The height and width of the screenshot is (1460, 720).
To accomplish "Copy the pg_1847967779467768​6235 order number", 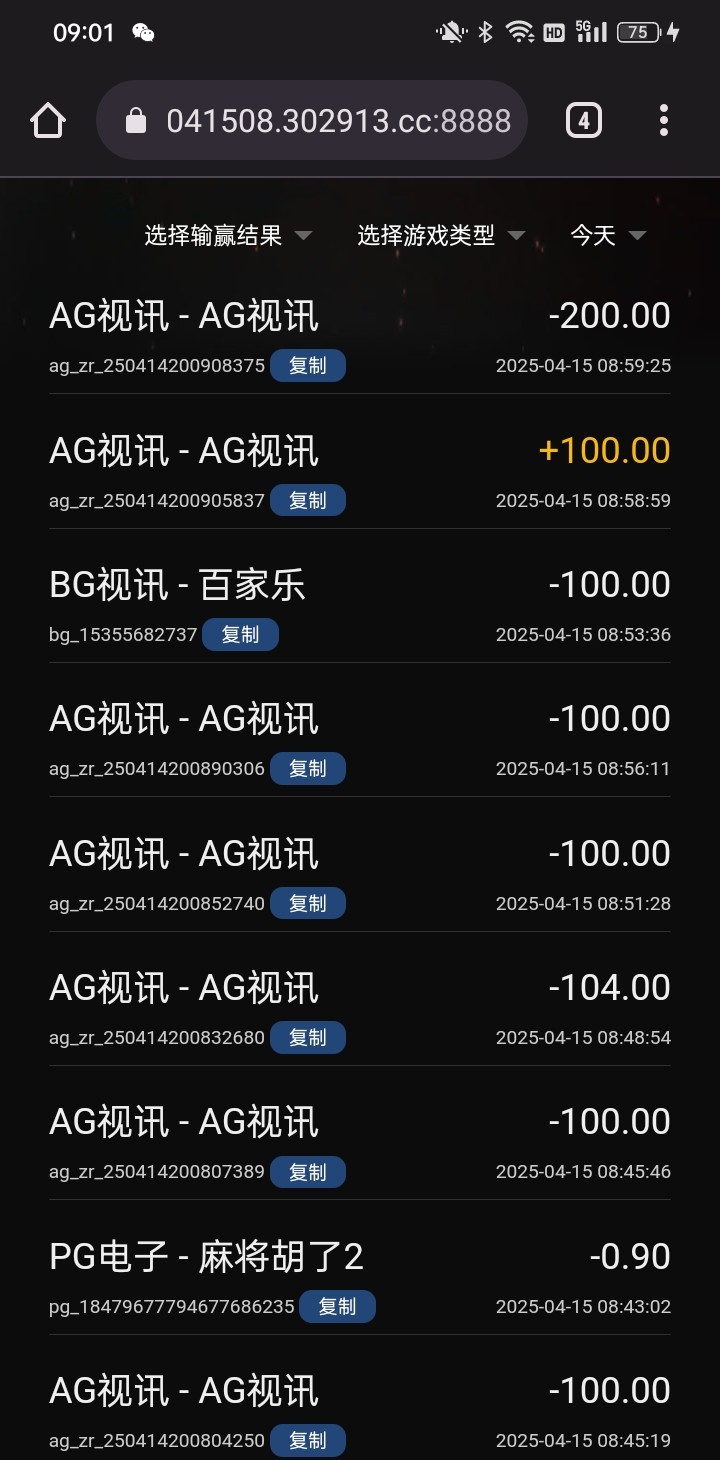I will pyautogui.click(x=337, y=1307).
